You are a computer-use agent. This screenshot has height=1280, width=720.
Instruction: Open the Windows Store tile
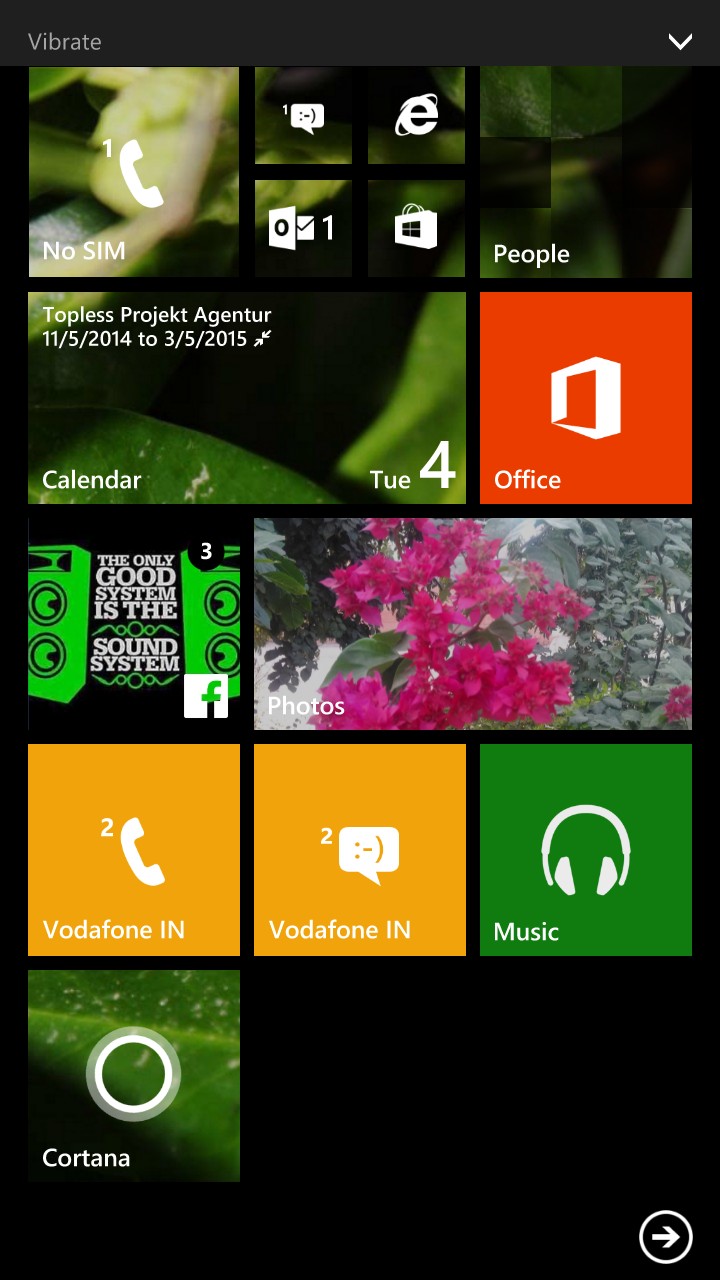(x=416, y=229)
